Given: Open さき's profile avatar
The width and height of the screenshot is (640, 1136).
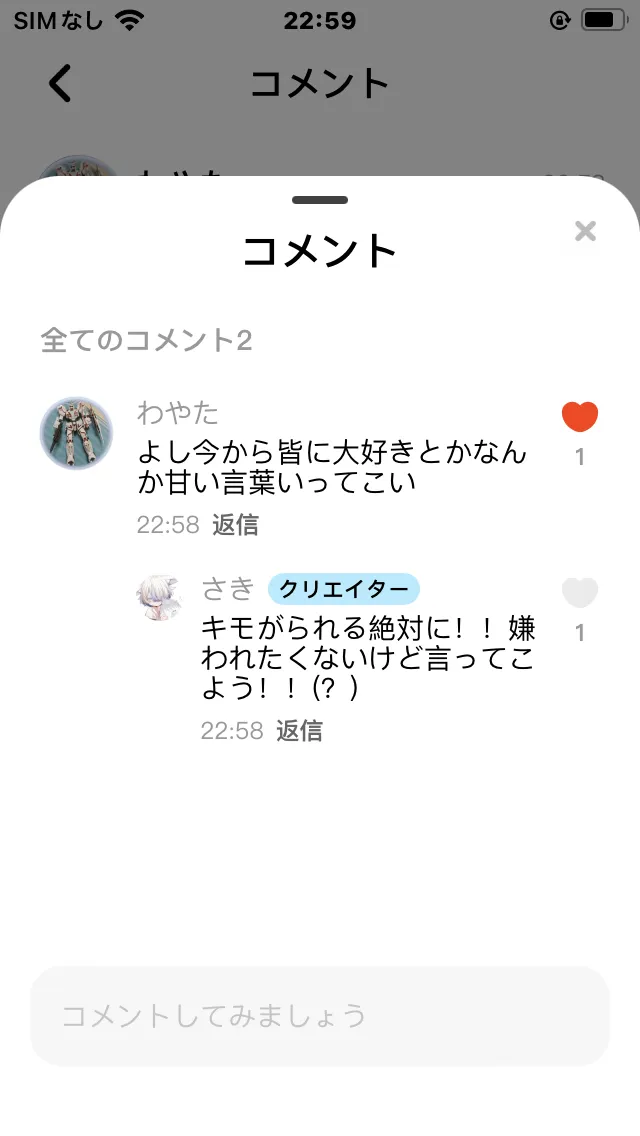Looking at the screenshot, I should 160,597.
